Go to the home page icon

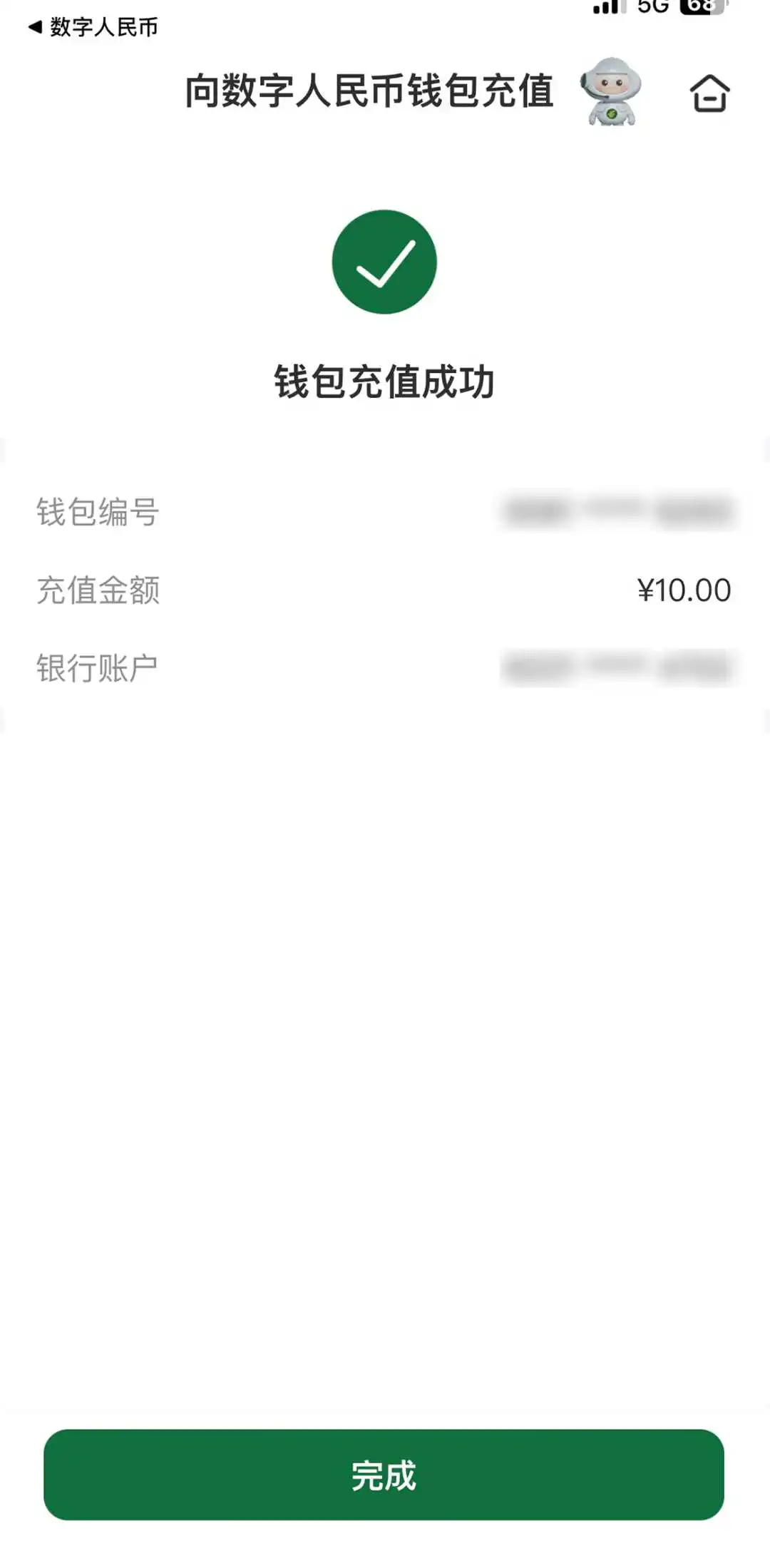pyautogui.click(x=709, y=93)
